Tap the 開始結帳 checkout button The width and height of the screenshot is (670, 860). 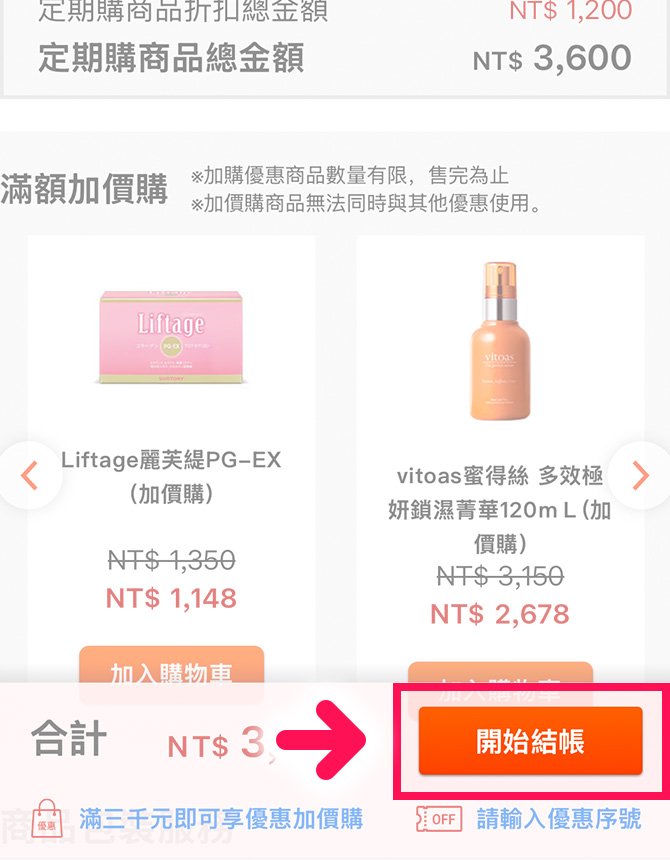[x=530, y=741]
